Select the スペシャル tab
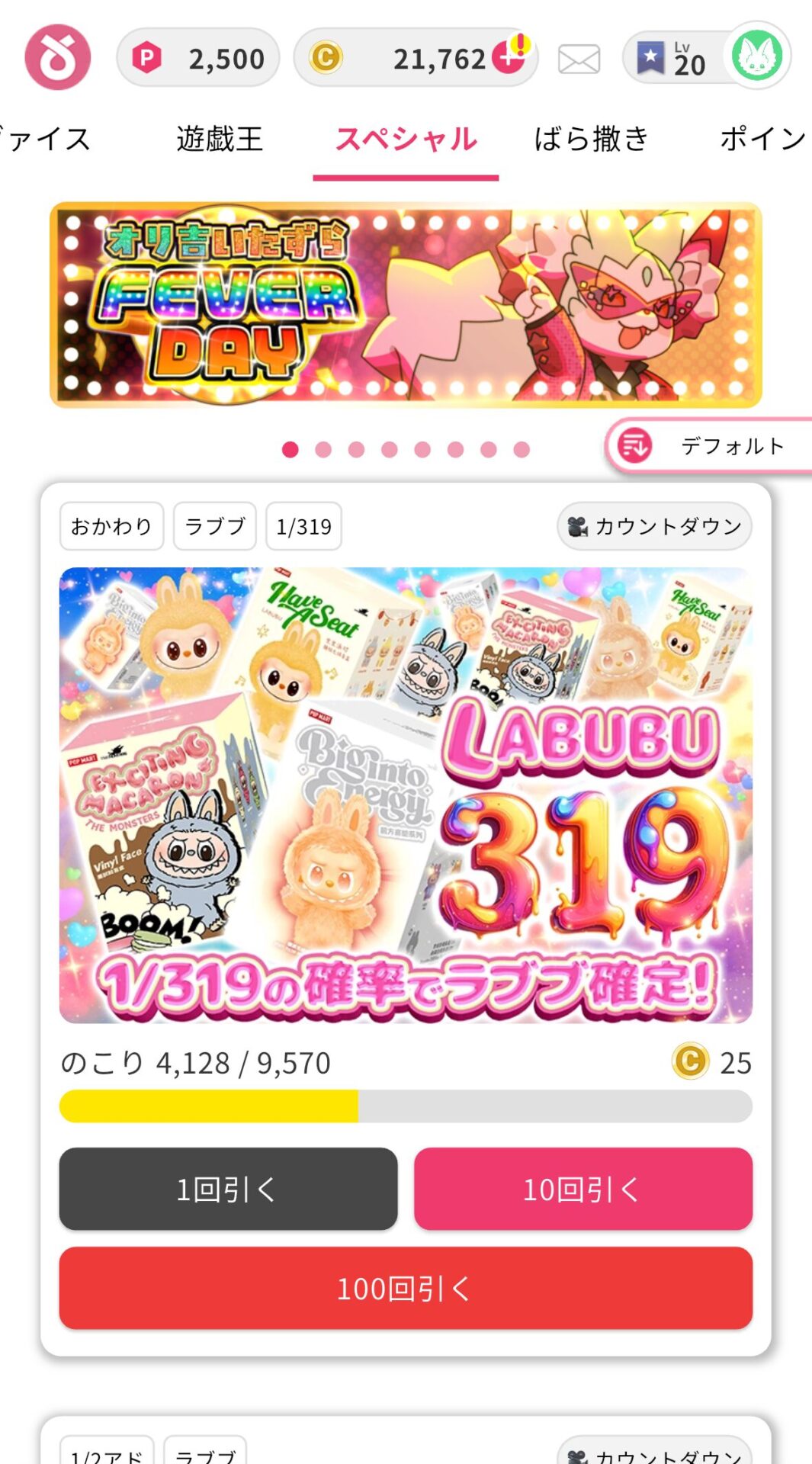 (406, 139)
